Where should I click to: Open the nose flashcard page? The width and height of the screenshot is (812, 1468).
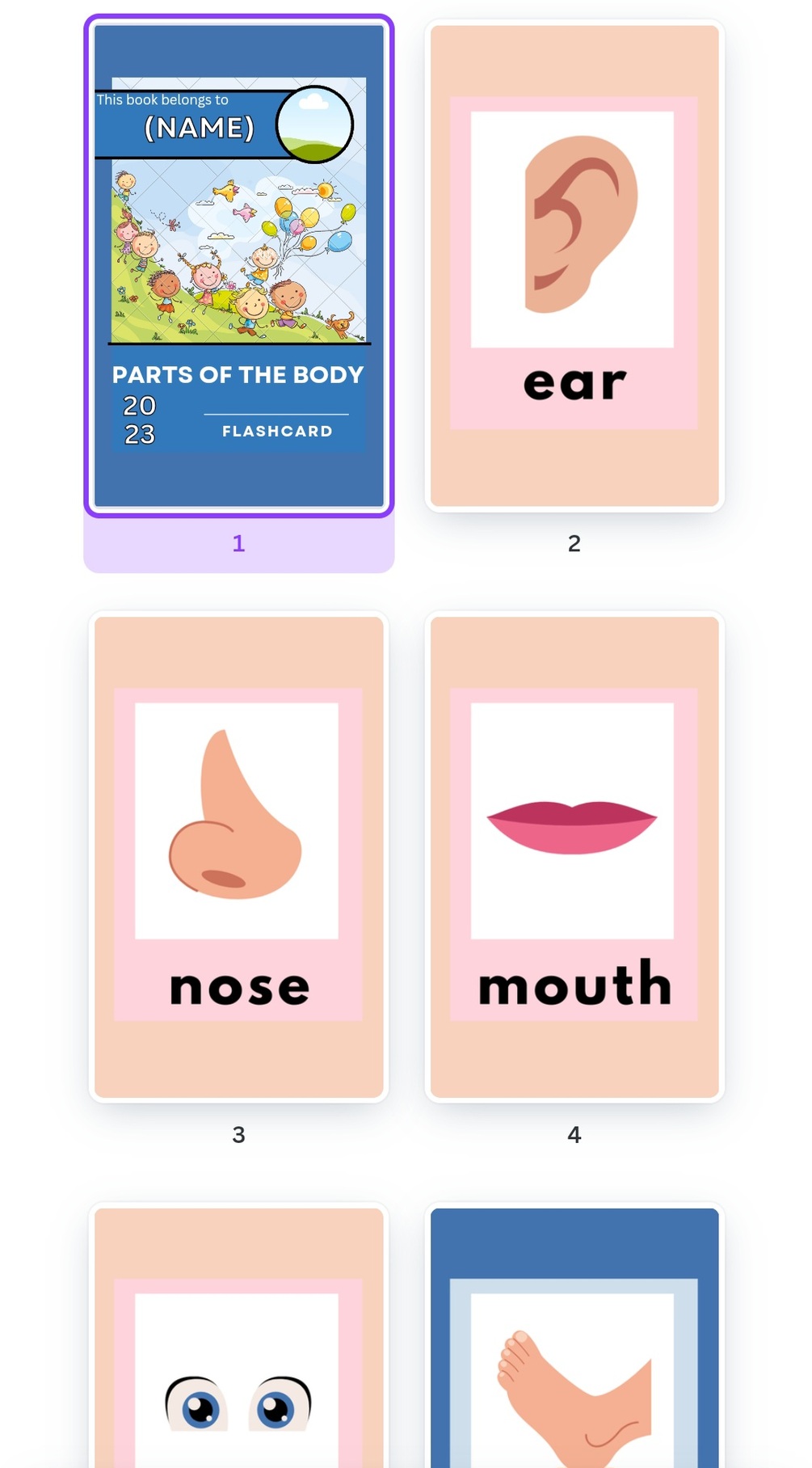(238, 857)
